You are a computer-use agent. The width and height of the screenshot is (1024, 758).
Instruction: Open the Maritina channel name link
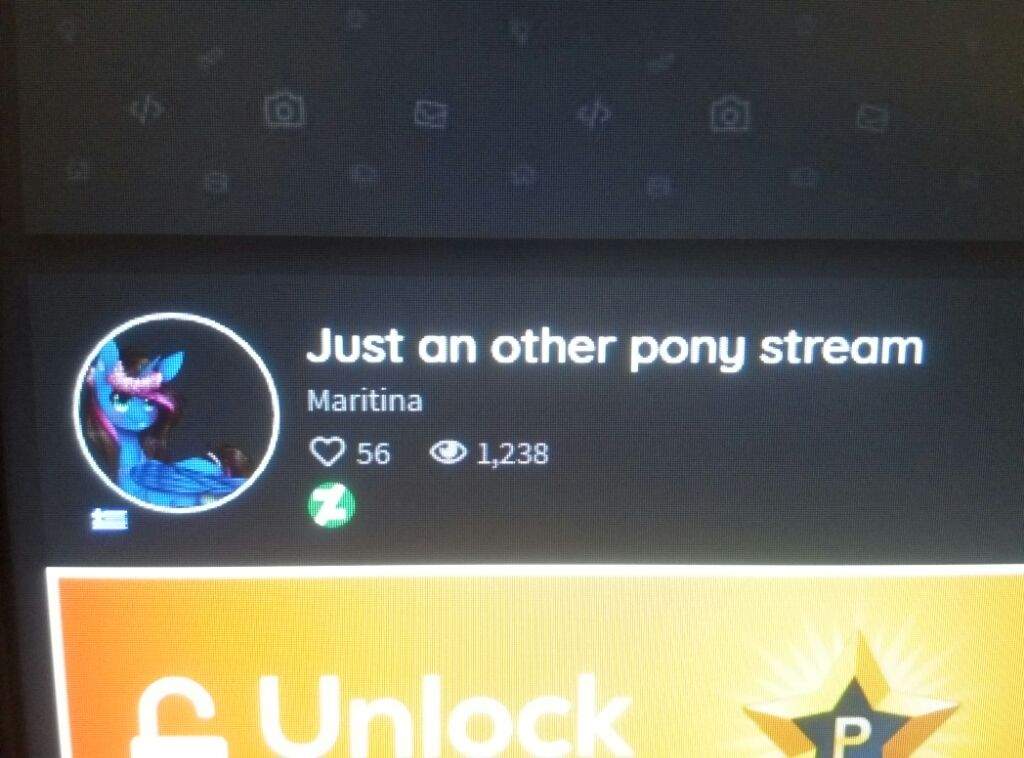[x=364, y=401]
